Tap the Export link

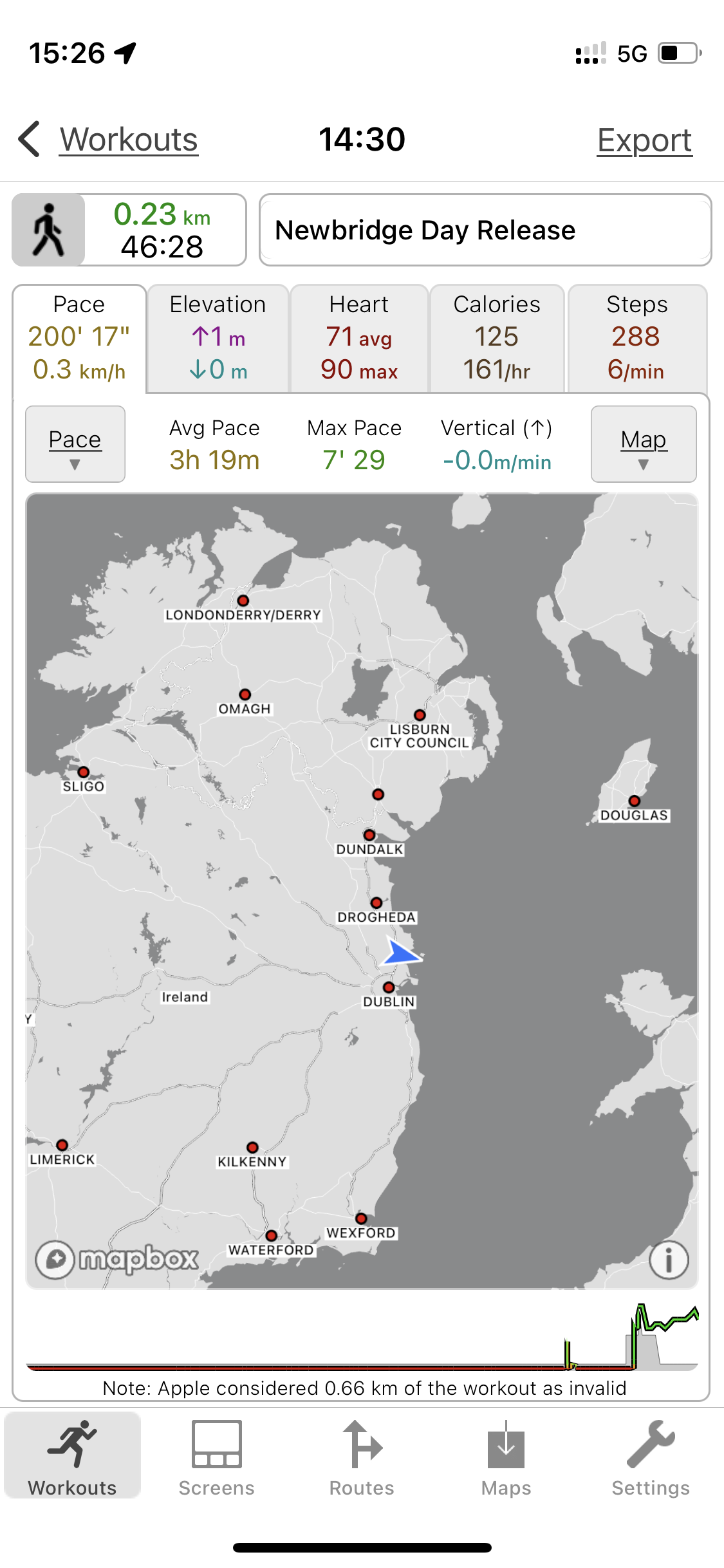pos(644,140)
